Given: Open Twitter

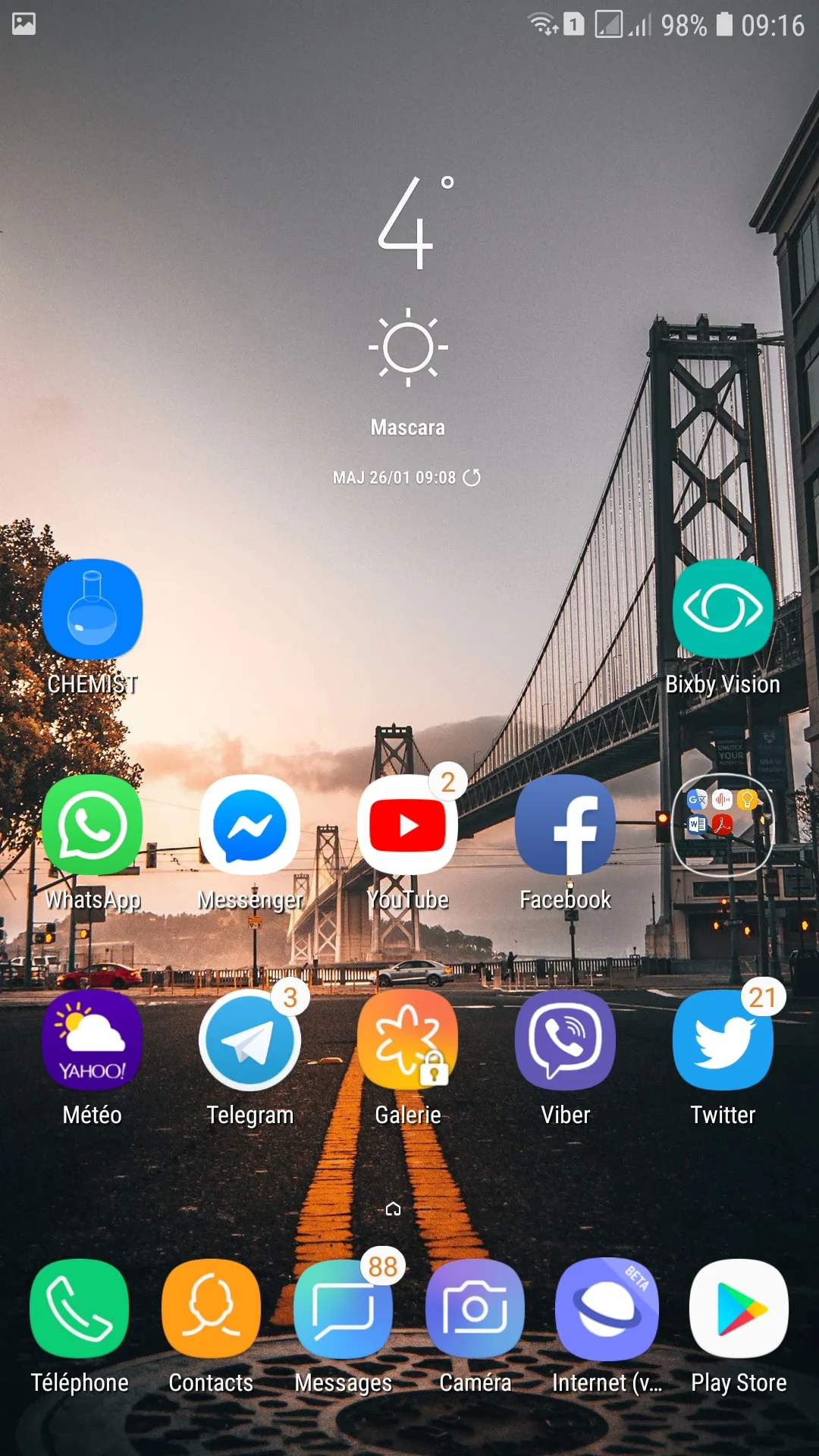Looking at the screenshot, I should (723, 1040).
